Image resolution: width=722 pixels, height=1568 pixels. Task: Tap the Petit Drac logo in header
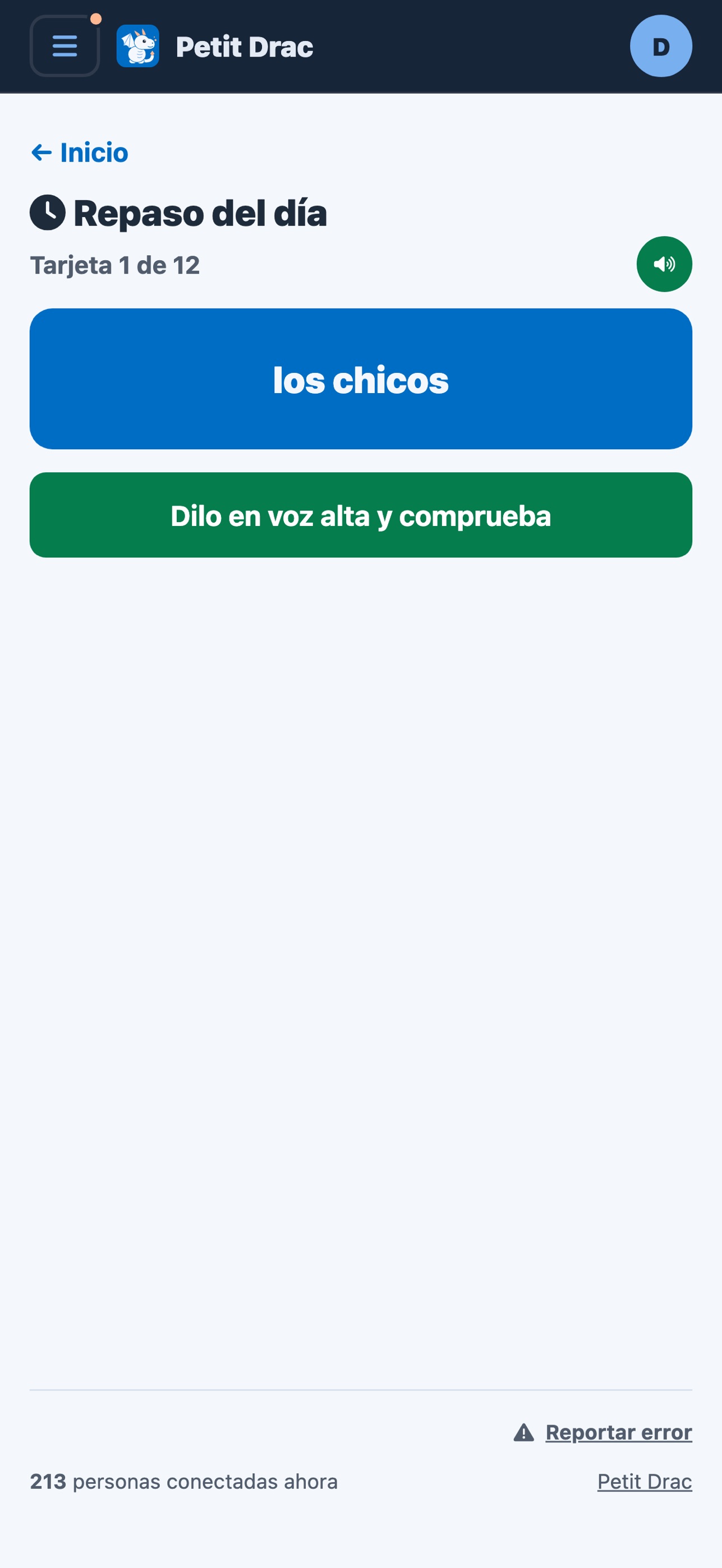pyautogui.click(x=215, y=46)
